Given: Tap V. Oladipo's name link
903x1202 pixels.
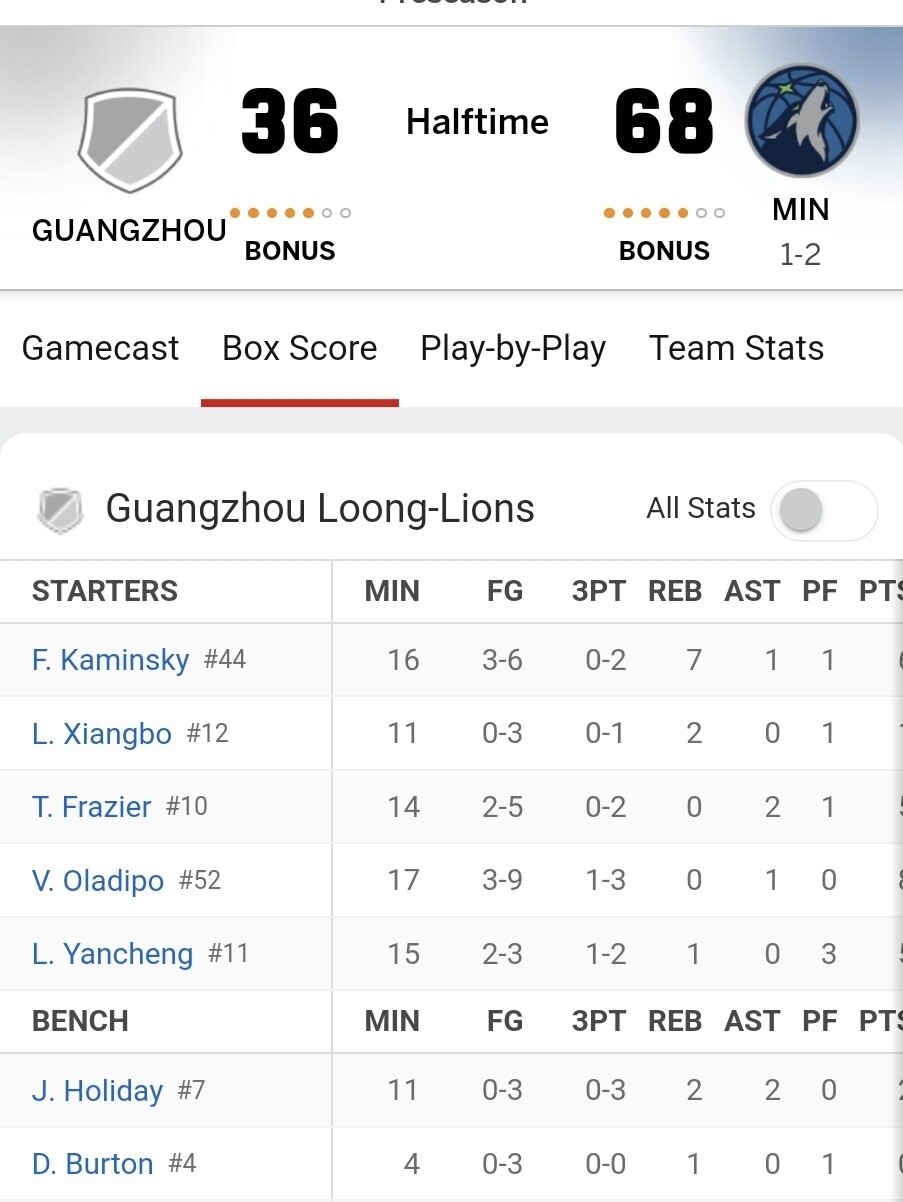Looking at the screenshot, I should [98, 881].
